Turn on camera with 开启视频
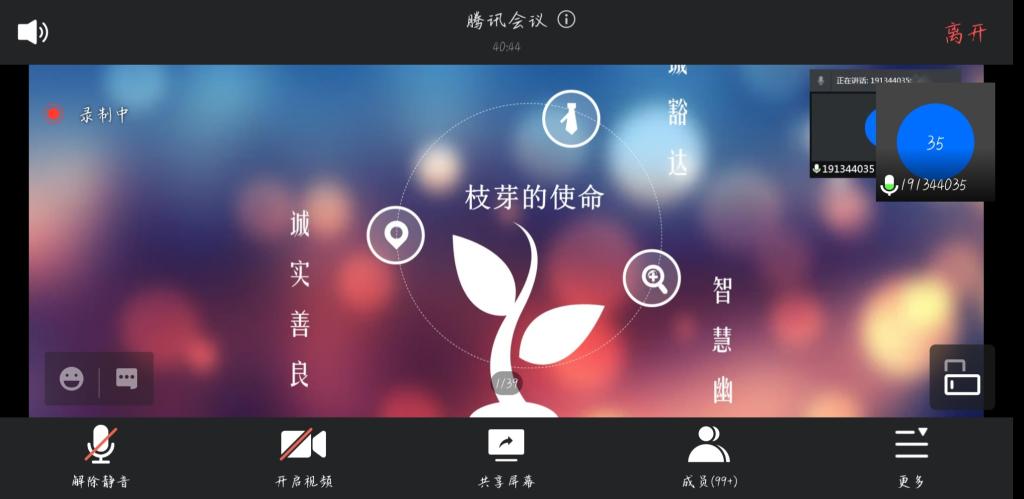The height and width of the screenshot is (499, 1024). [303, 455]
